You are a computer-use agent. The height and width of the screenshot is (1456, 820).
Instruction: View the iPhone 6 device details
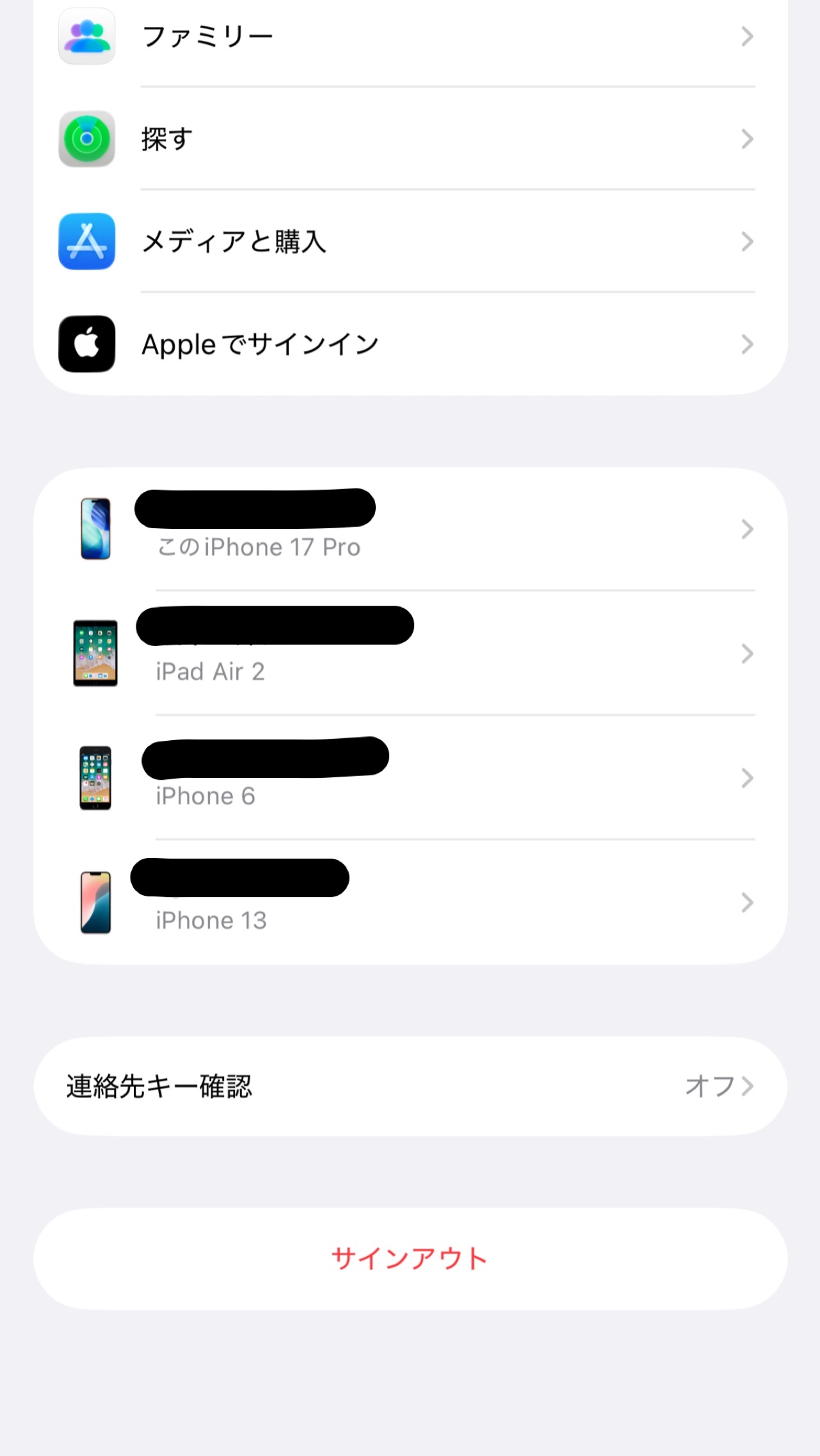click(x=410, y=777)
